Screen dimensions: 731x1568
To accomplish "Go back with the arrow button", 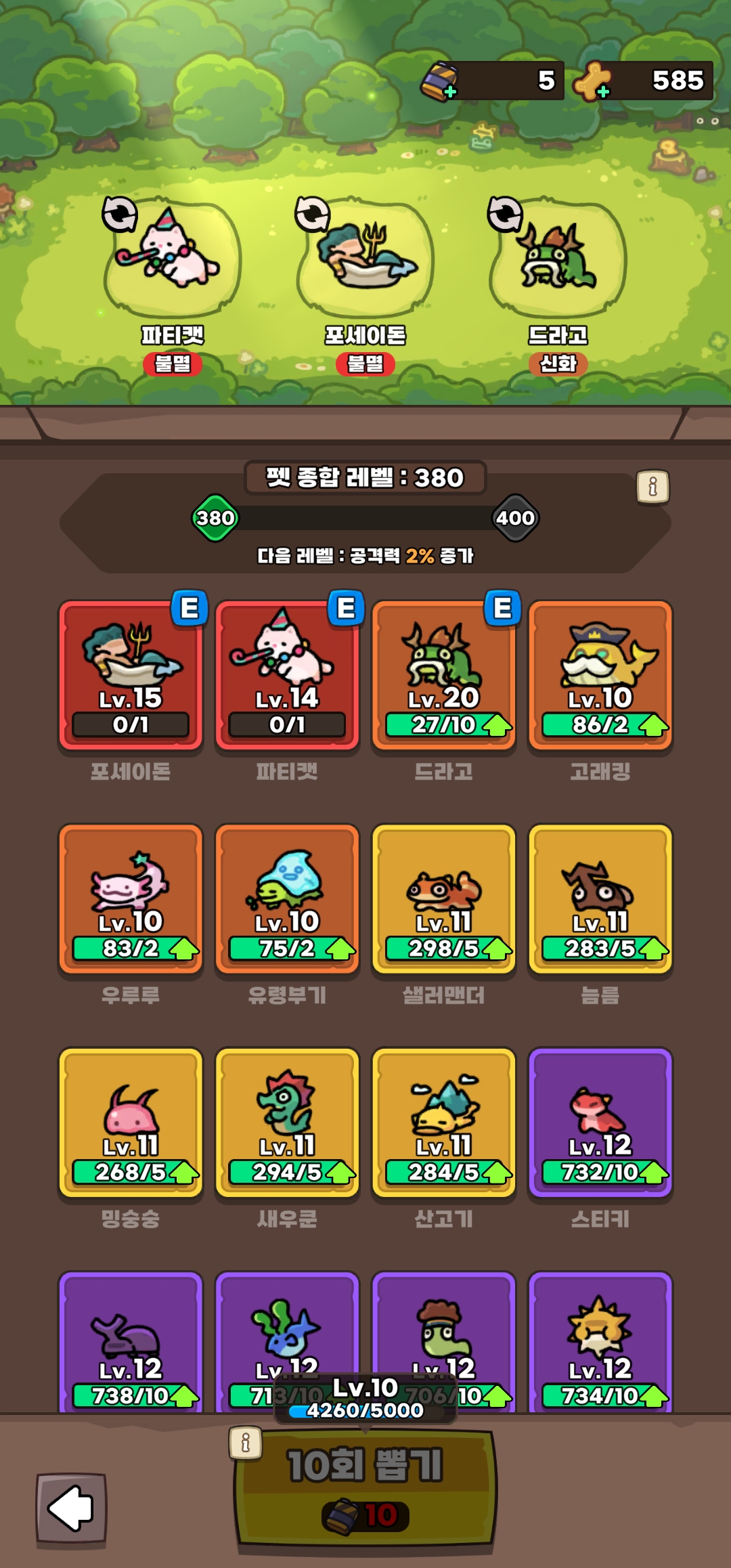I will (x=72, y=1508).
